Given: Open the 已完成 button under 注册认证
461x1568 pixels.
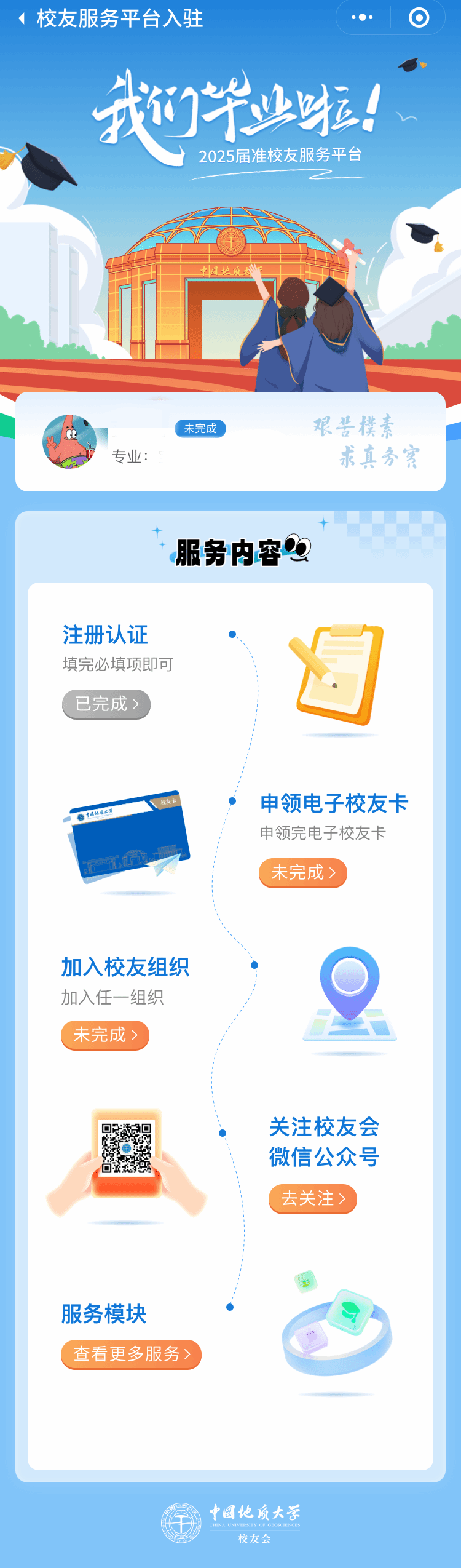Looking at the screenshot, I should pos(106,704).
